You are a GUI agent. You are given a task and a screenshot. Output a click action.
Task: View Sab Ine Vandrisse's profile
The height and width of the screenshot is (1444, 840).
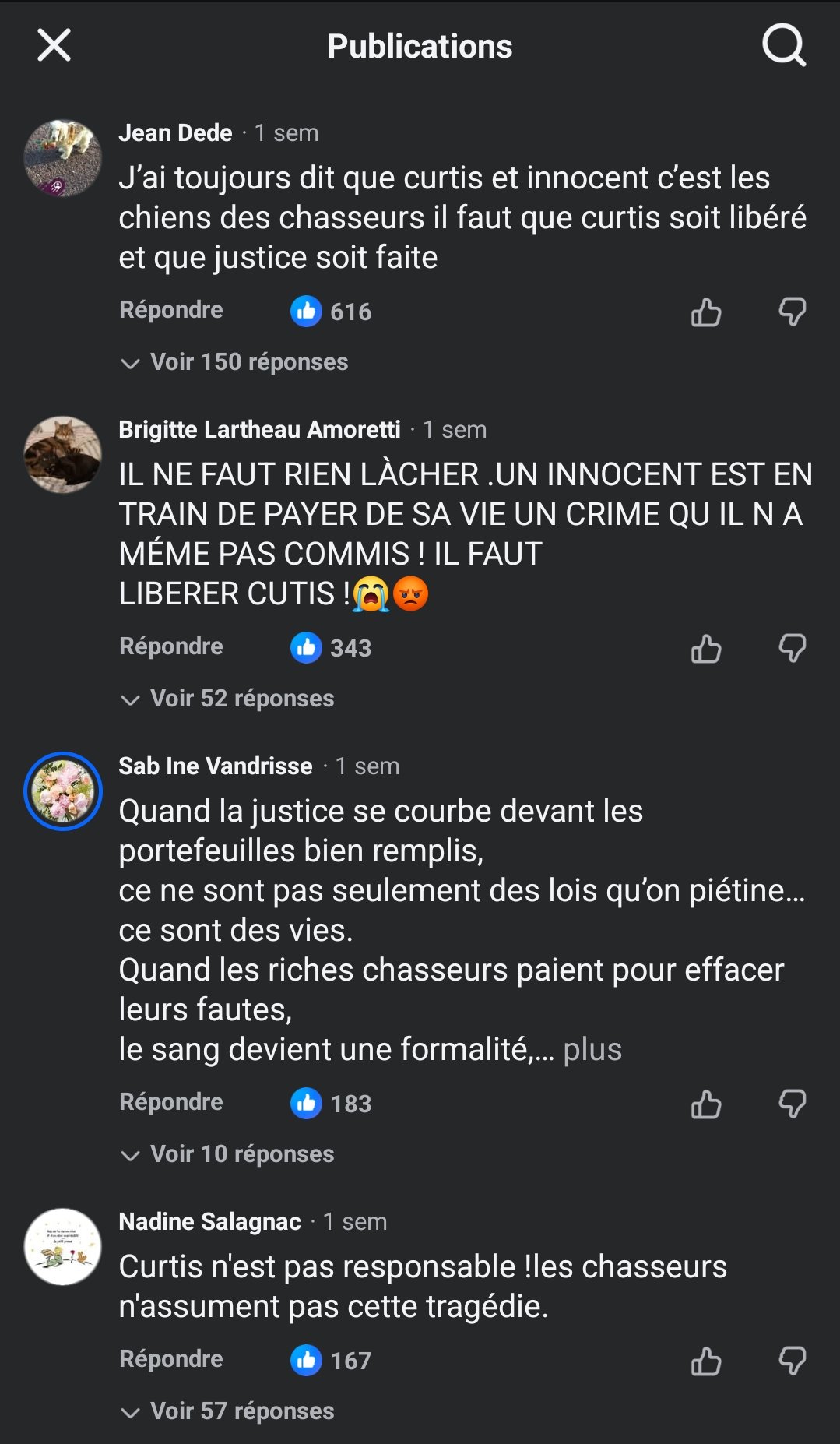tap(63, 791)
